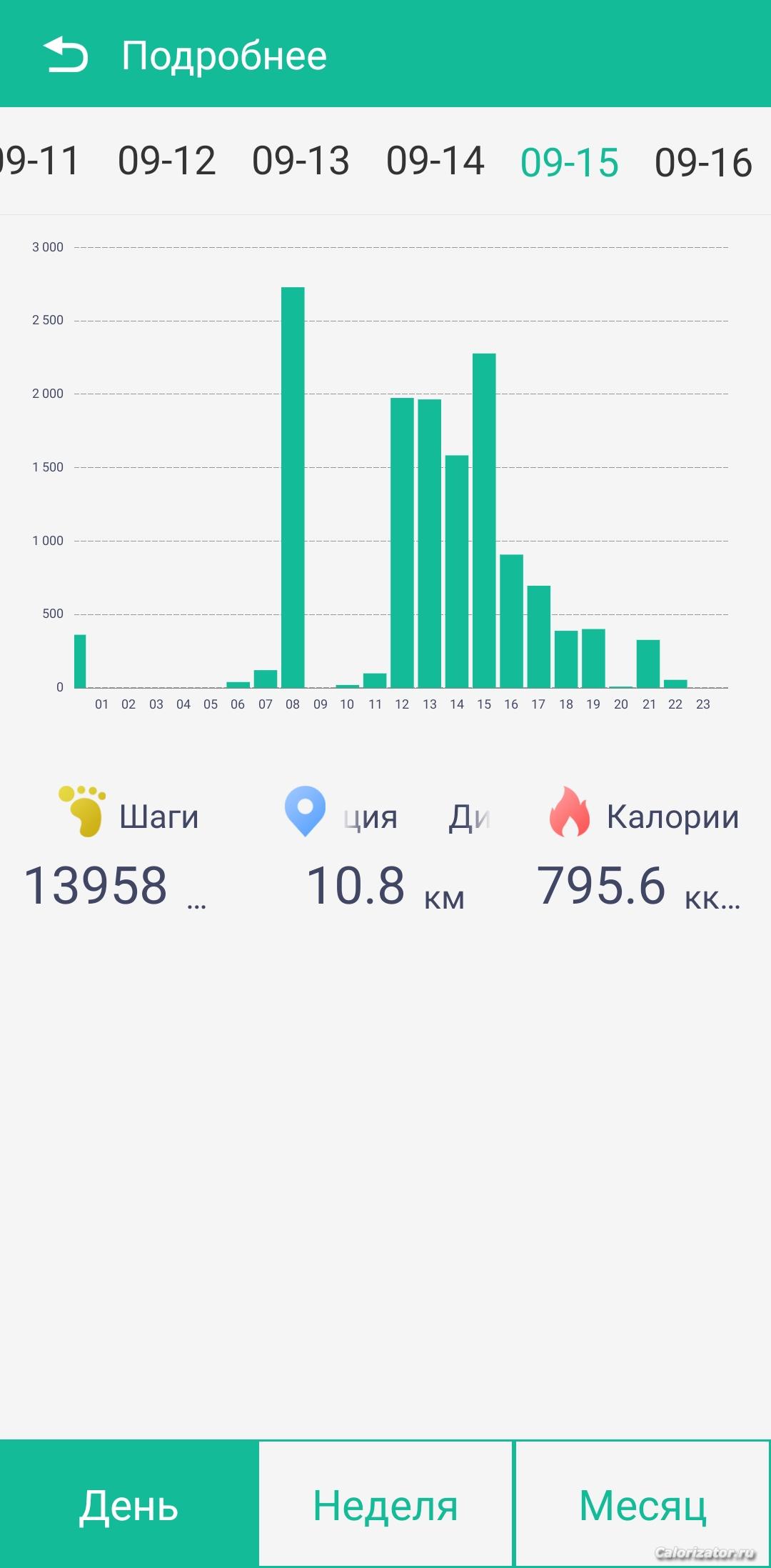Select the 09-12 date

click(166, 161)
